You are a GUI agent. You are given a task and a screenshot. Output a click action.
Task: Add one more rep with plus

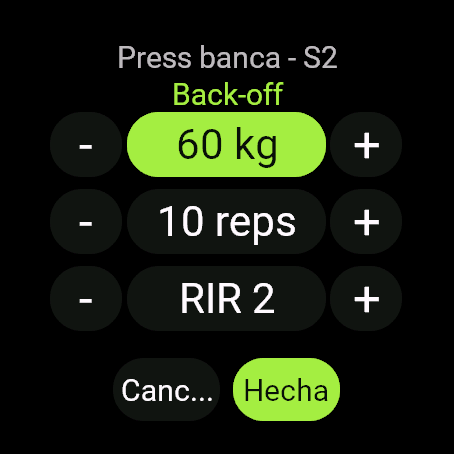pos(366,222)
